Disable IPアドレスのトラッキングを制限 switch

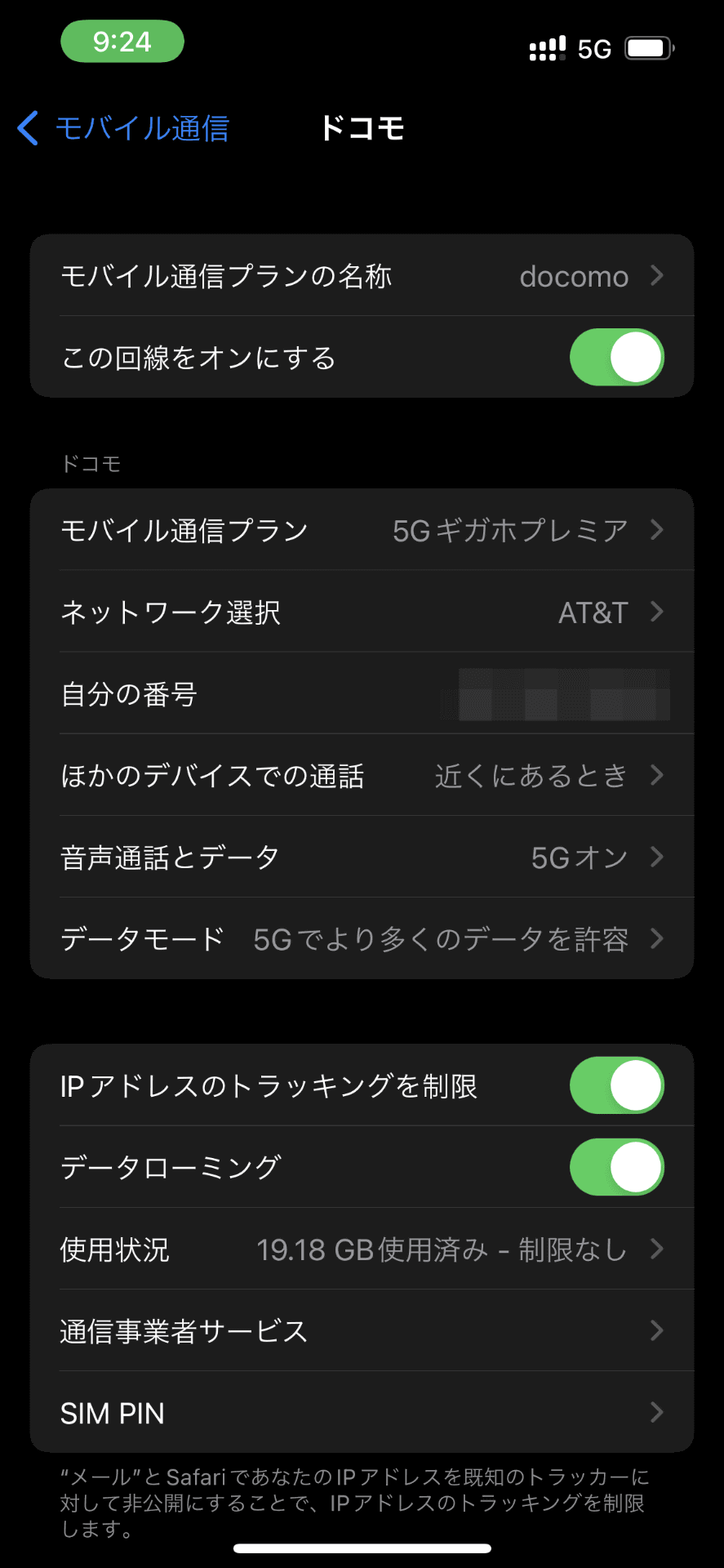click(616, 1085)
